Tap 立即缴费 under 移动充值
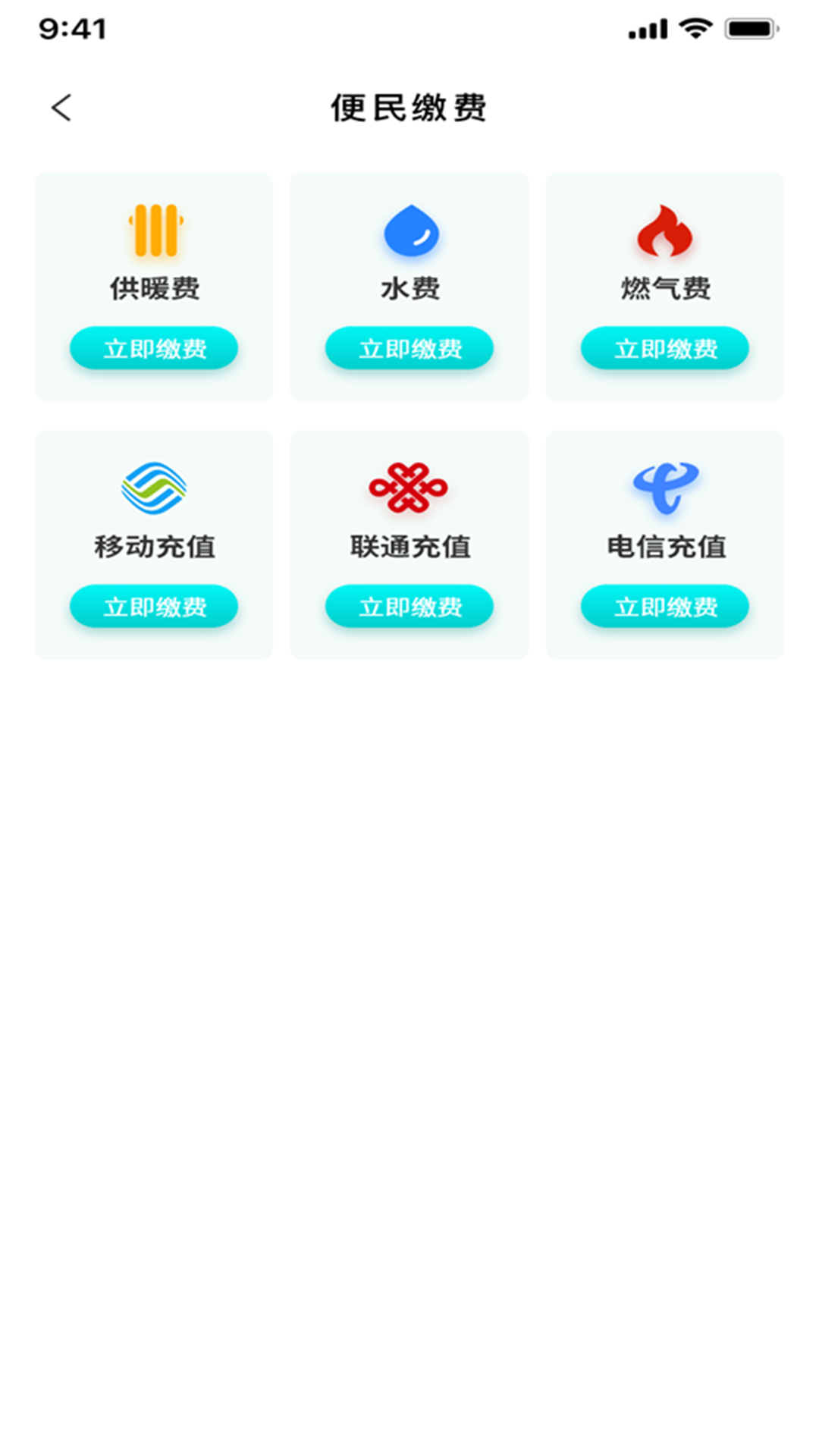819x1456 pixels. coord(154,606)
